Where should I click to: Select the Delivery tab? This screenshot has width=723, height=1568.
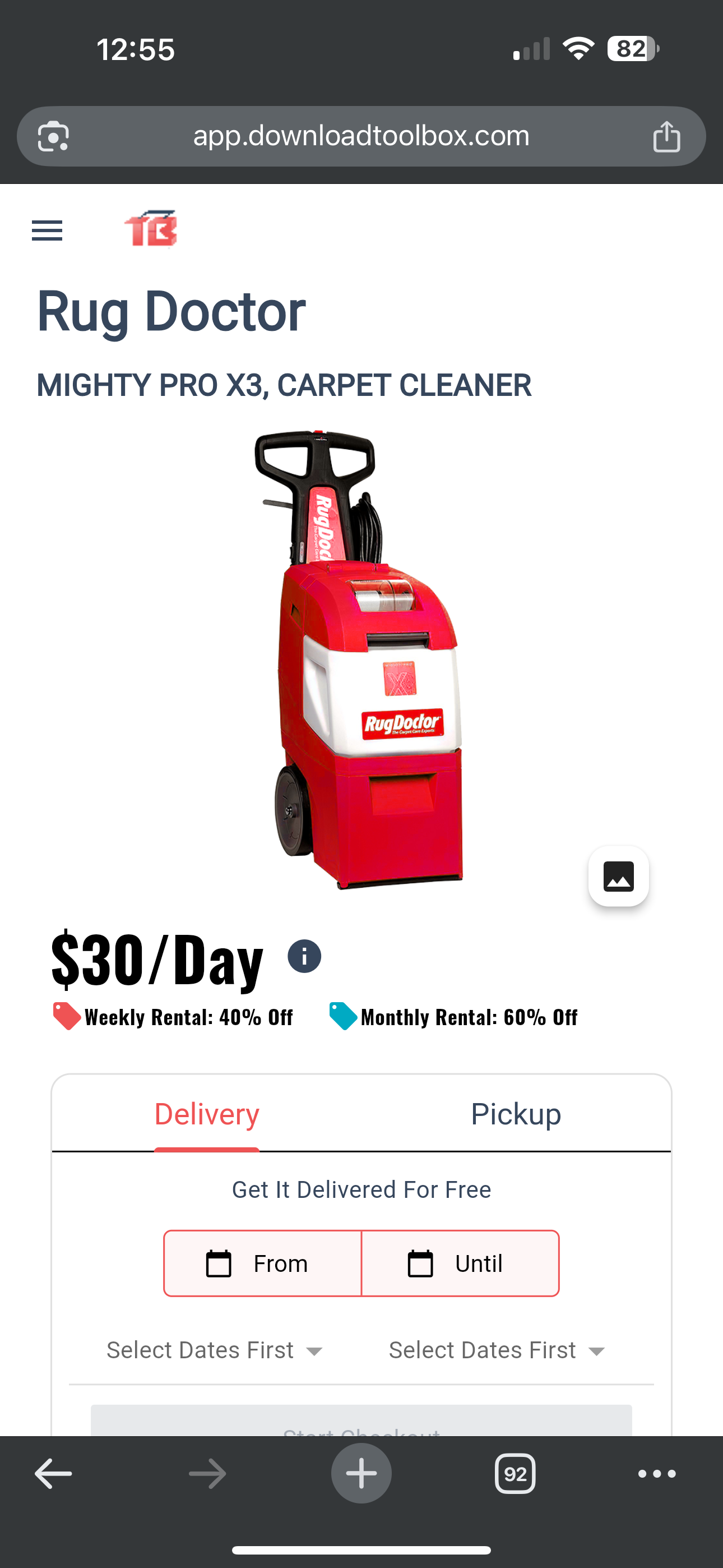(x=207, y=1114)
